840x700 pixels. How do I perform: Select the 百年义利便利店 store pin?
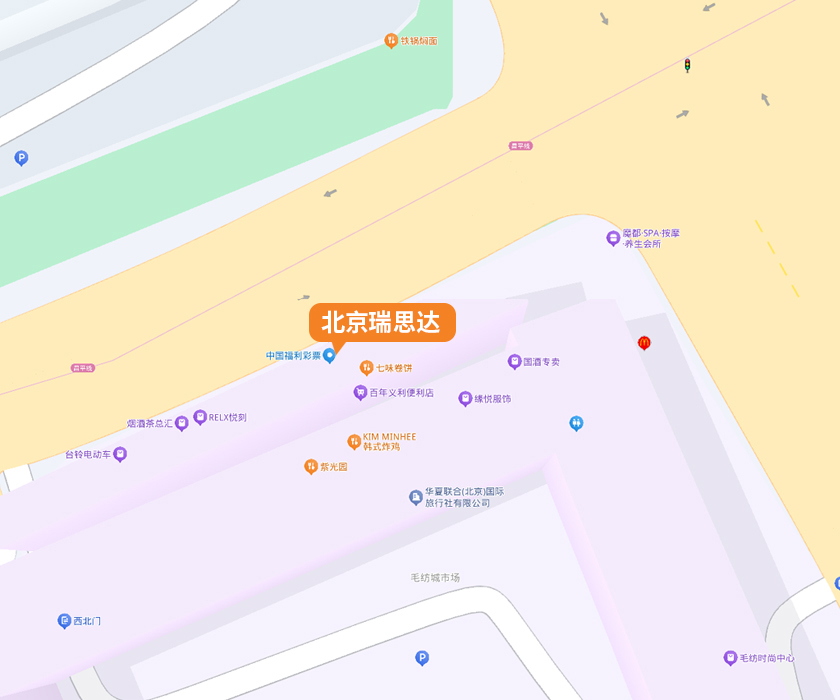click(x=360, y=393)
